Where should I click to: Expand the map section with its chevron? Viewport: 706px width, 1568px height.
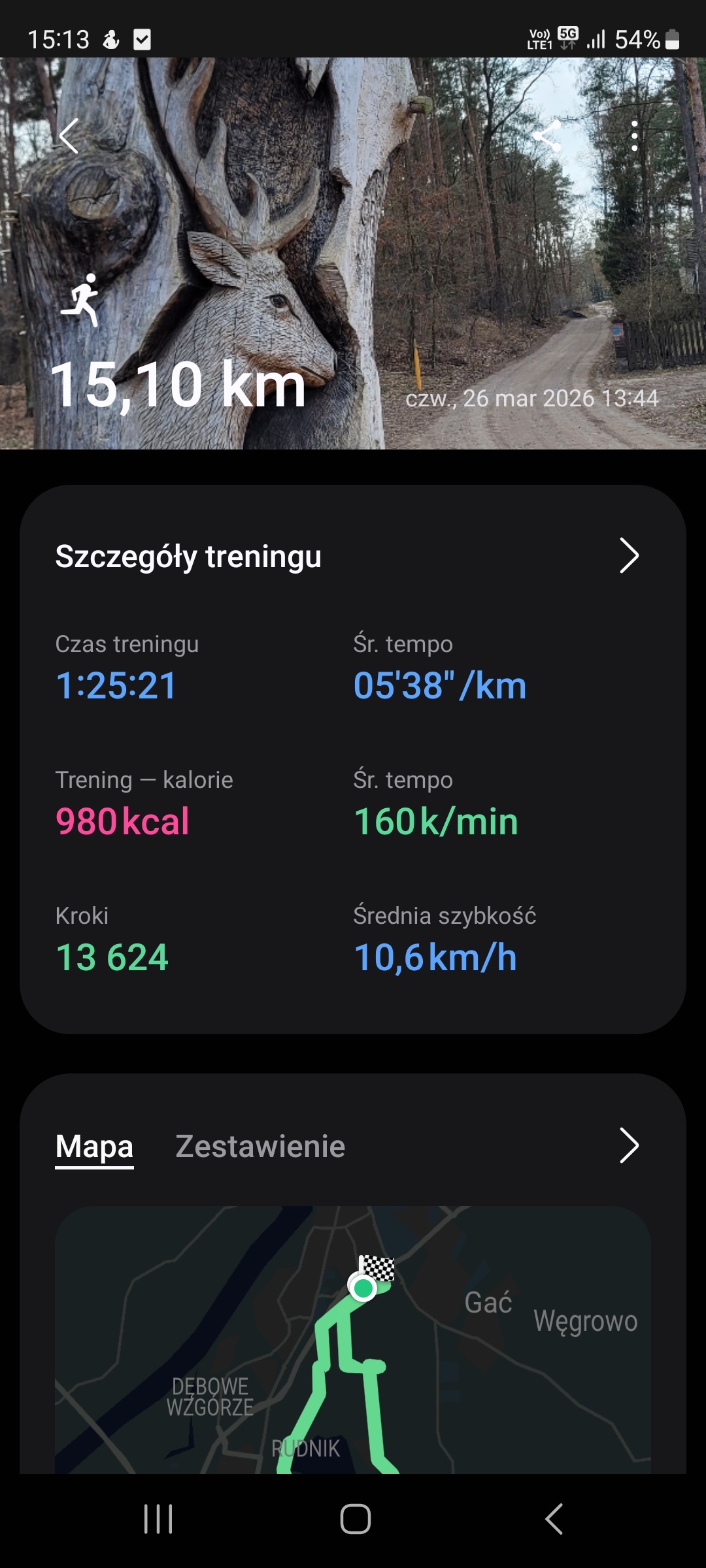[628, 1145]
